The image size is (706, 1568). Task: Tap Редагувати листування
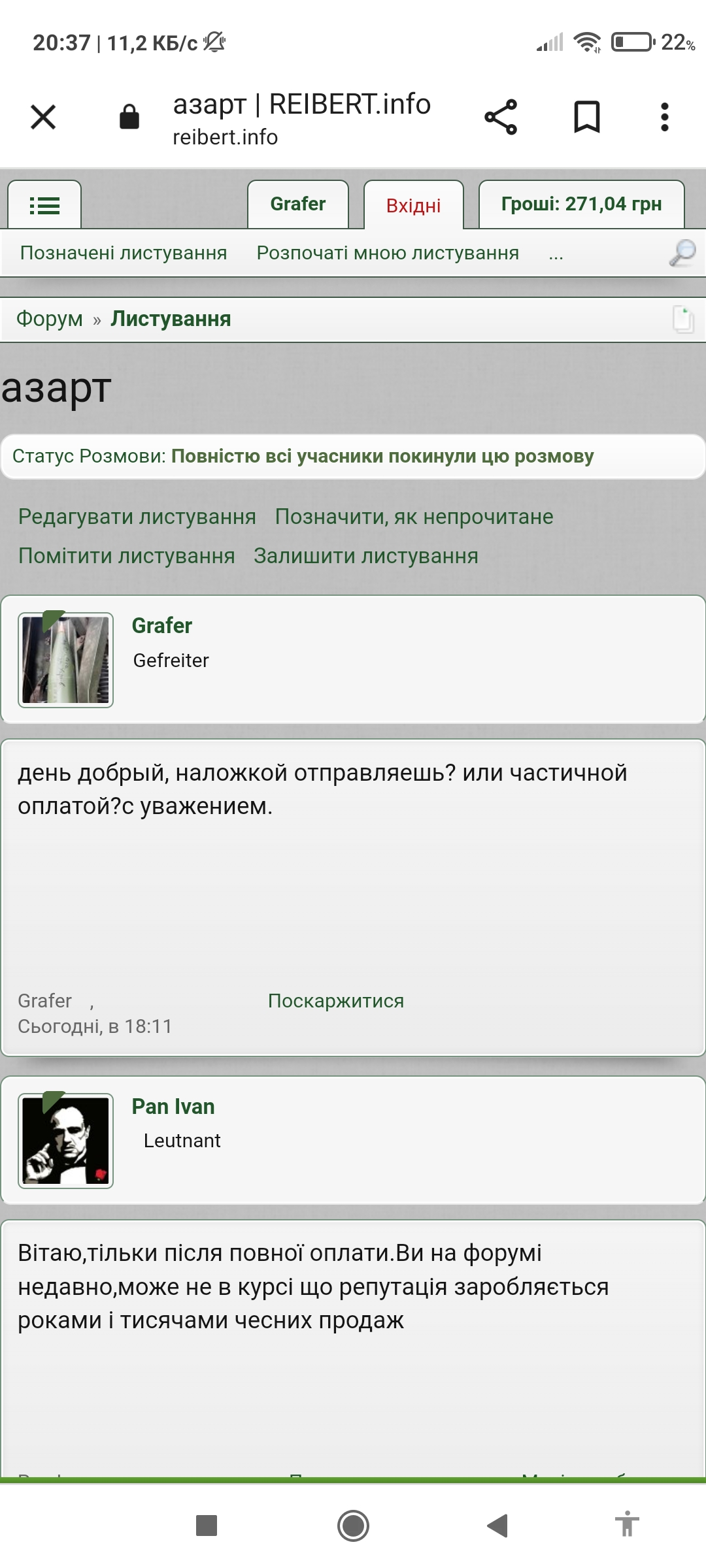(x=137, y=517)
